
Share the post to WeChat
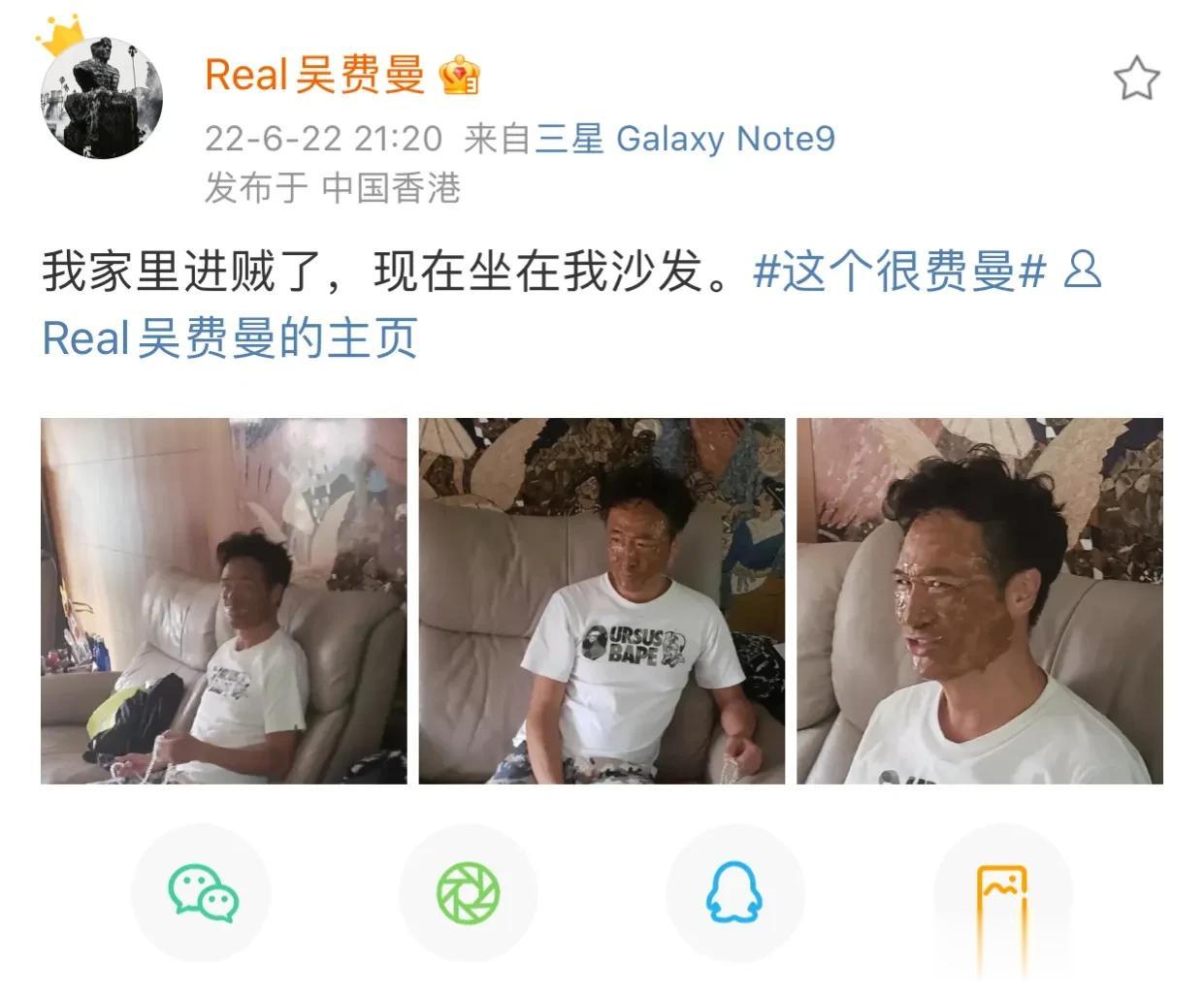pyautogui.click(x=202, y=893)
